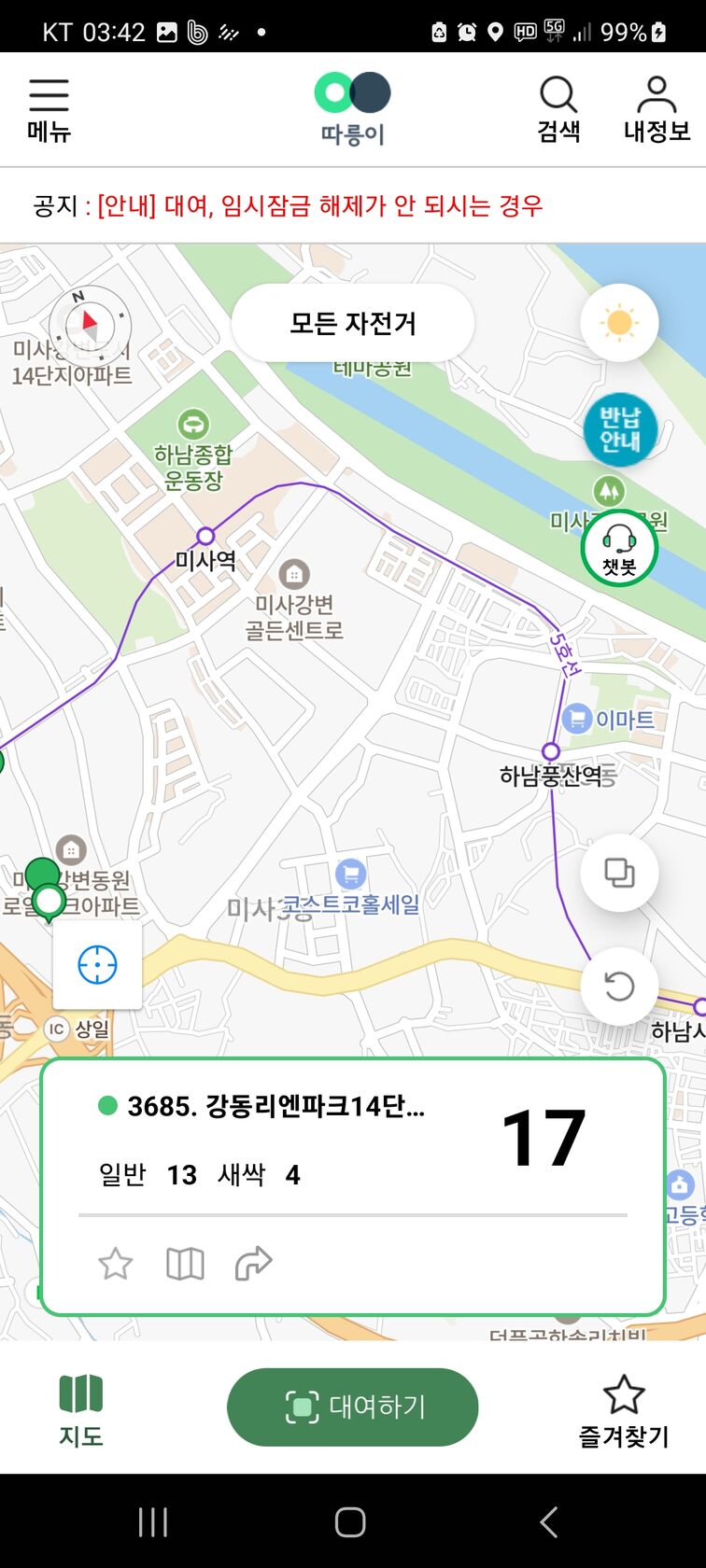Viewport: 706px width, 1568px height.
Task: Open the 공지 notice about 대여, 임시잠금
Action: tap(319, 205)
